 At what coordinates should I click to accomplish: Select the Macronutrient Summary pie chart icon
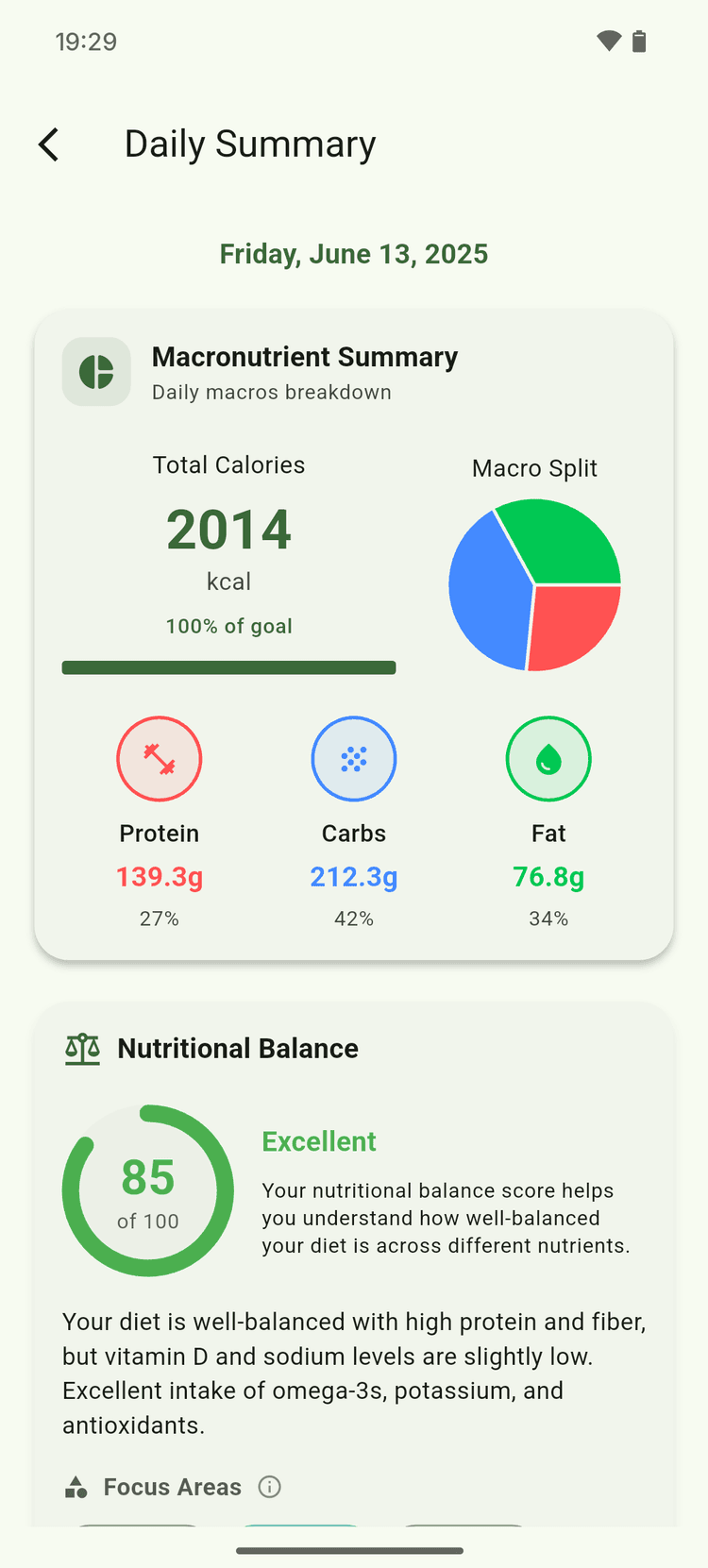(95, 372)
